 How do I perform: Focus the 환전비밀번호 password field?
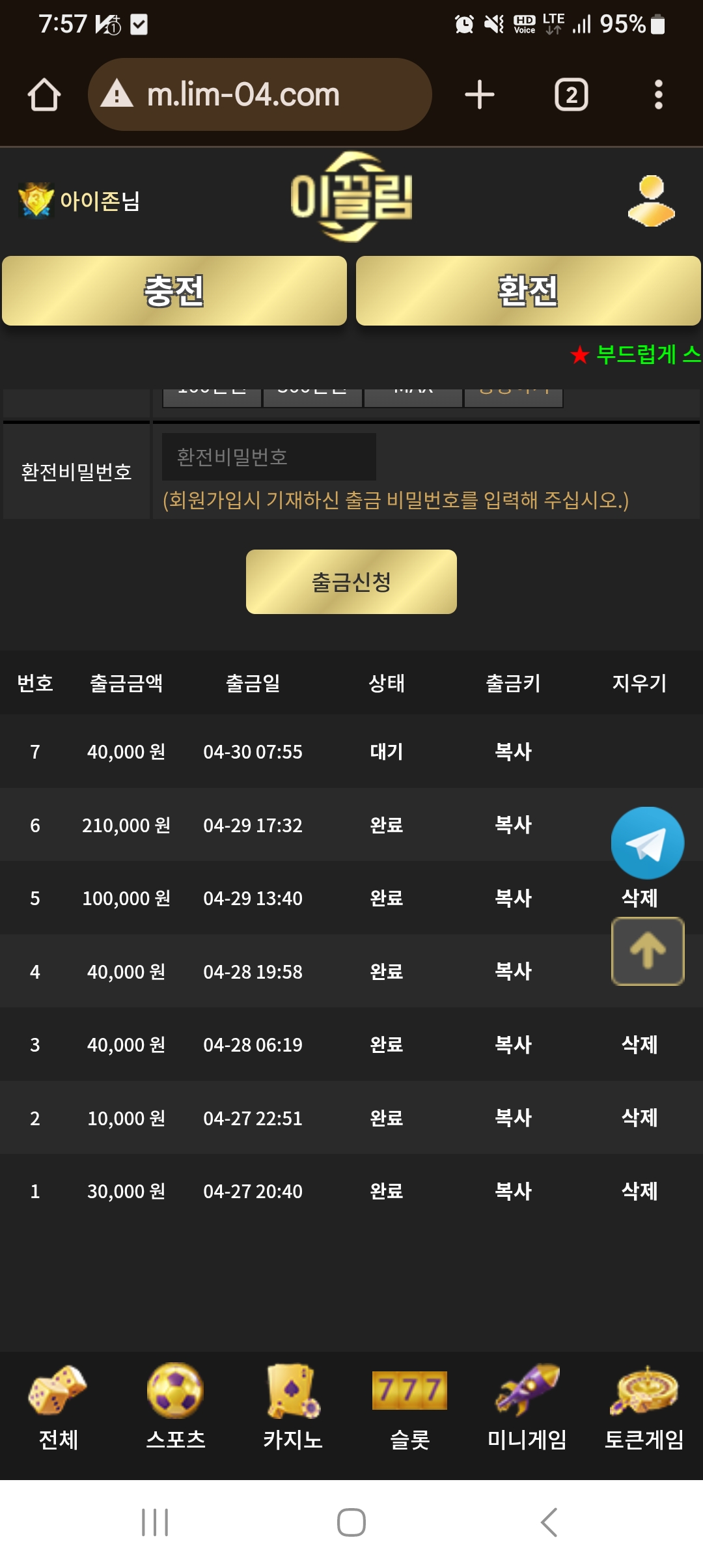[269, 457]
